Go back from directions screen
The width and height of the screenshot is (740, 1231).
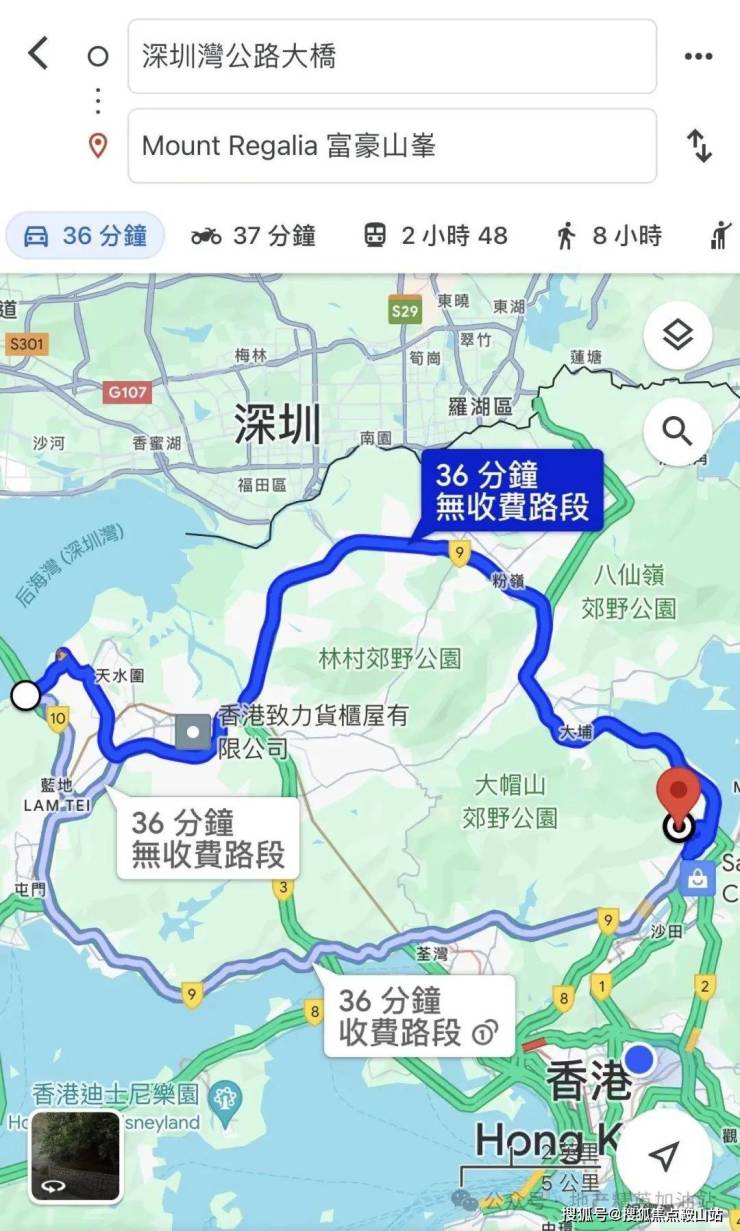[x=38, y=53]
